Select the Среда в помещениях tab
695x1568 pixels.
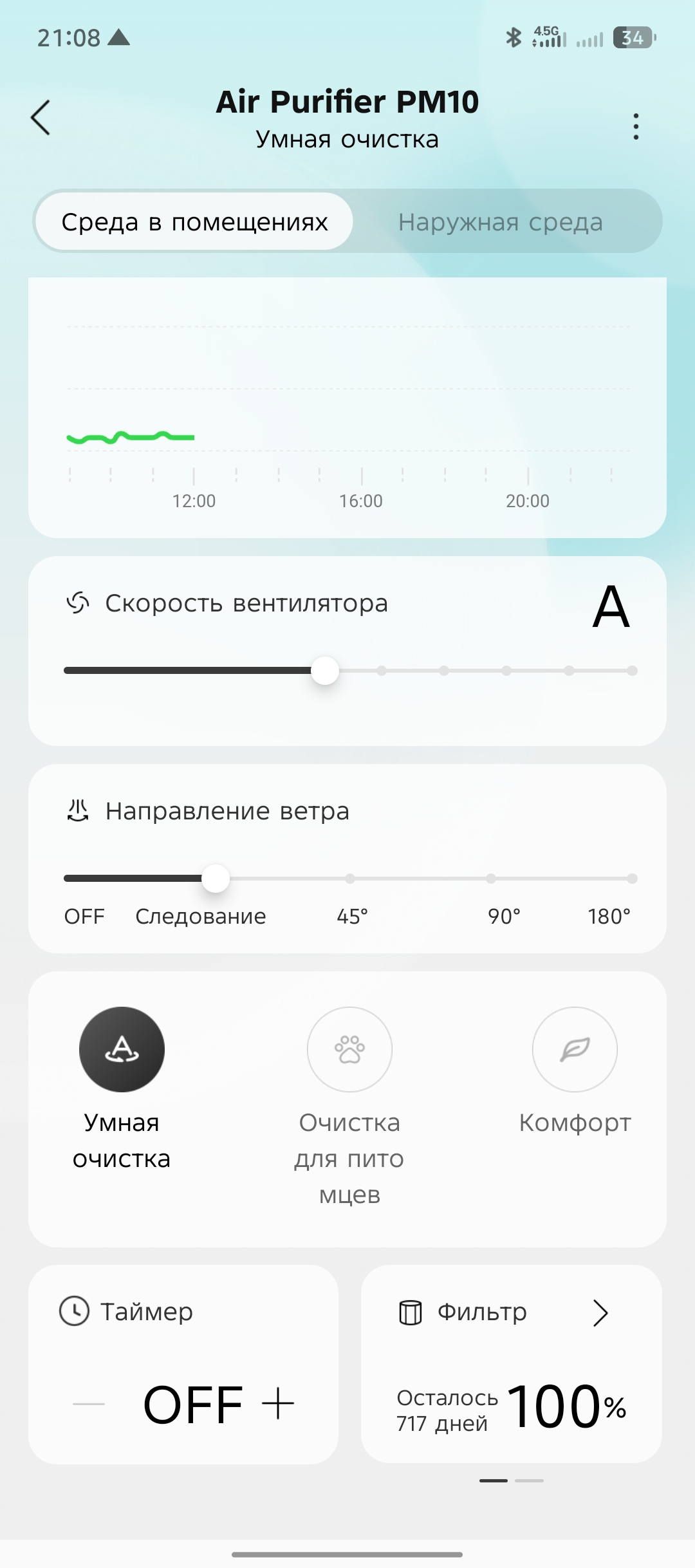coord(194,222)
